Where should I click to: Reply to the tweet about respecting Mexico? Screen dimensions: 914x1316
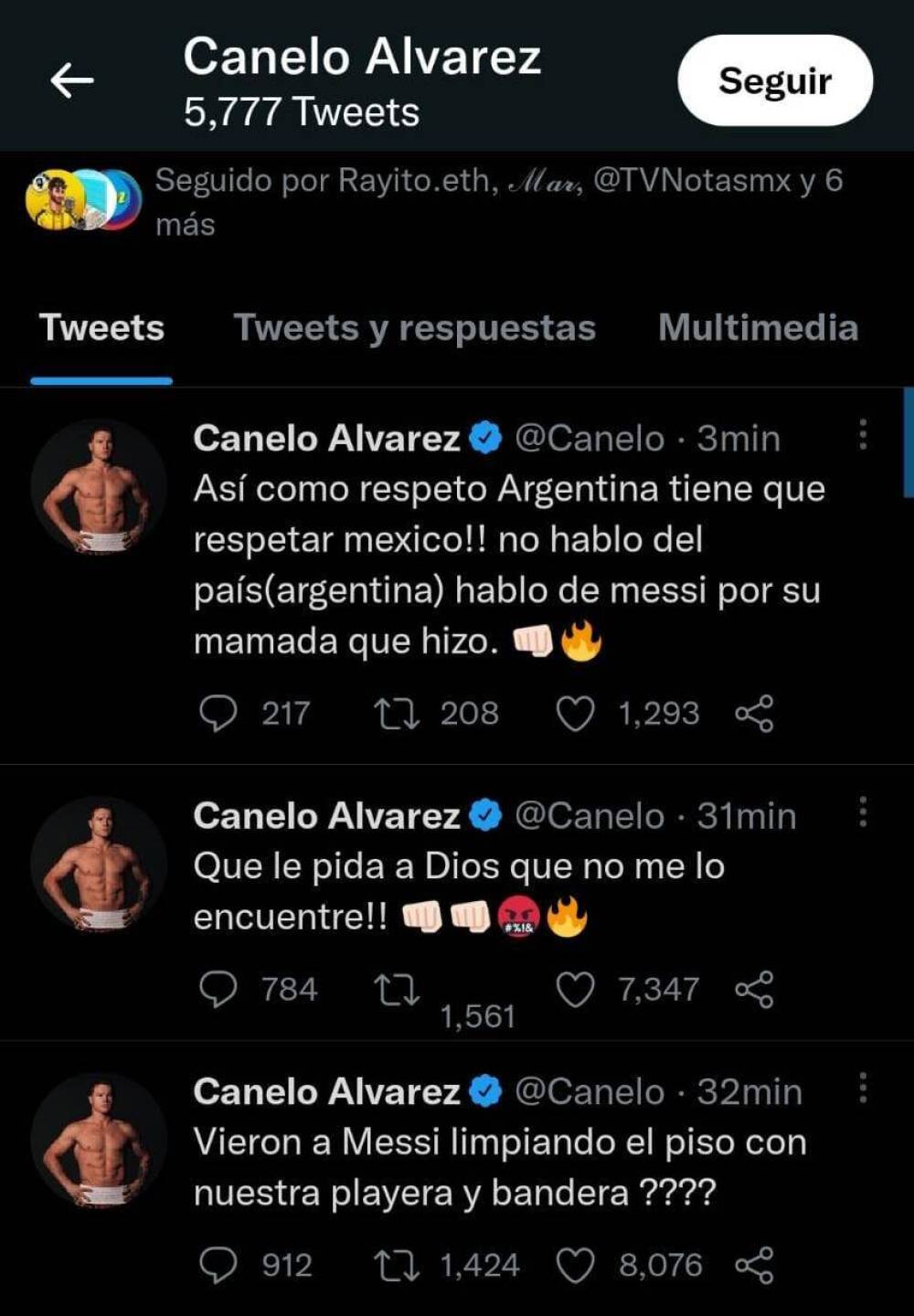pyautogui.click(x=218, y=714)
